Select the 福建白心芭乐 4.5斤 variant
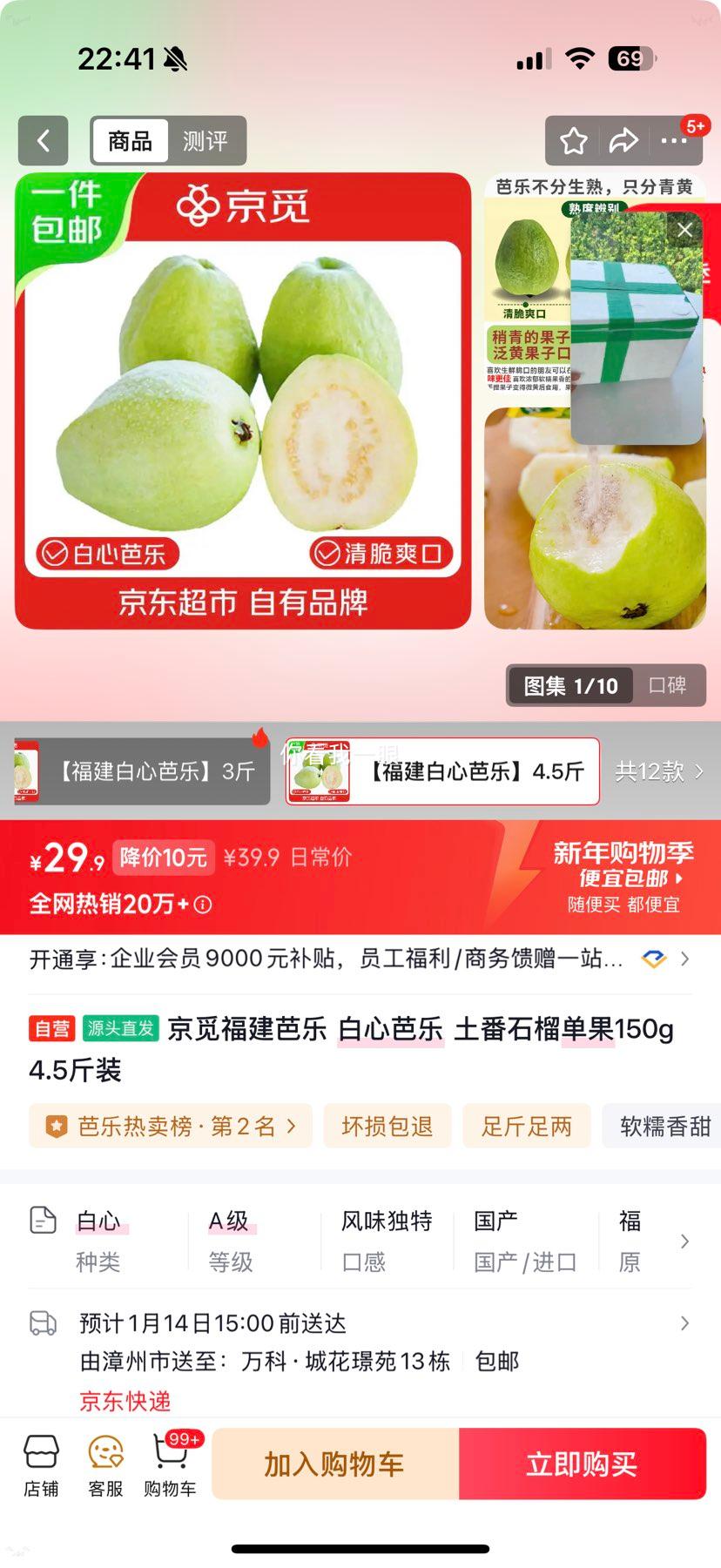 [x=442, y=770]
